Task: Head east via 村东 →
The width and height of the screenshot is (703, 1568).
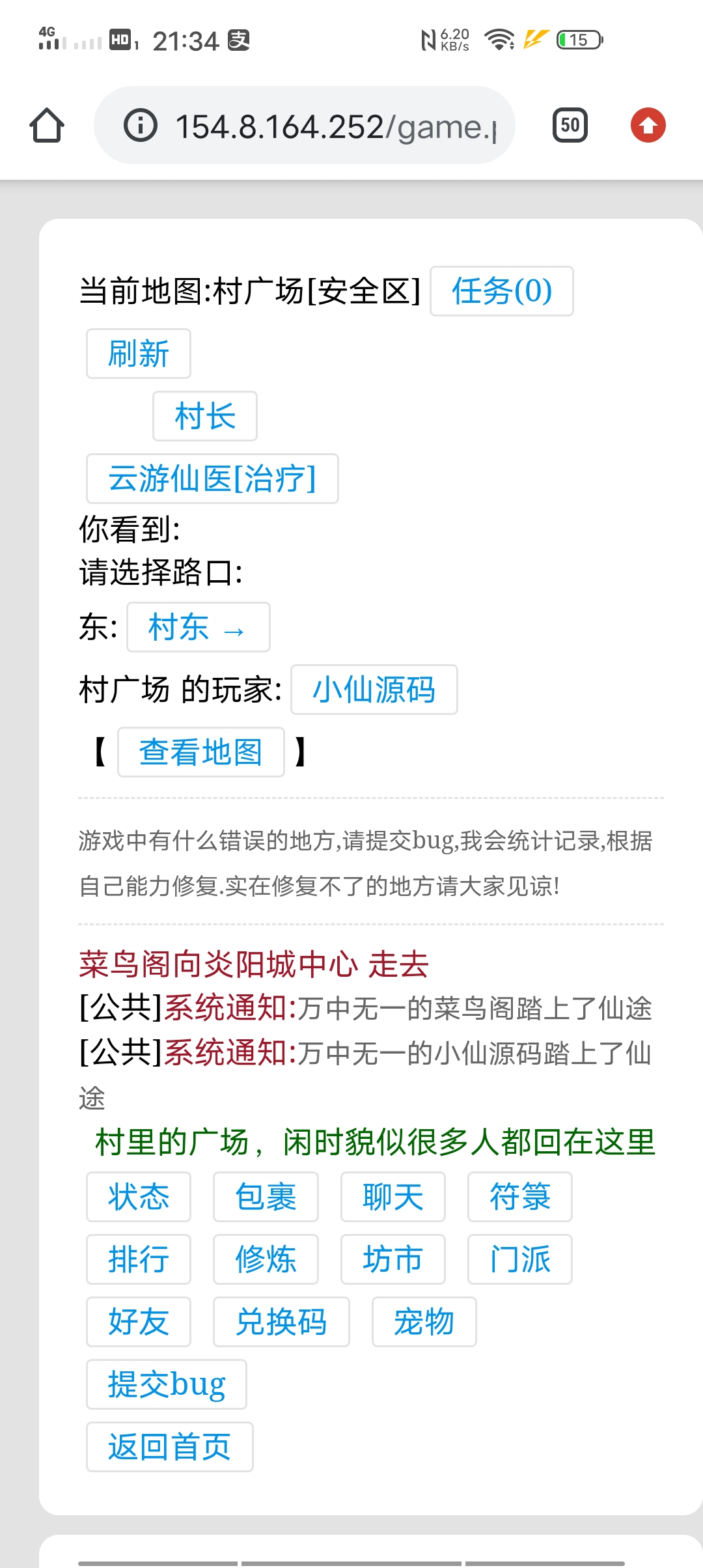Action: (199, 627)
